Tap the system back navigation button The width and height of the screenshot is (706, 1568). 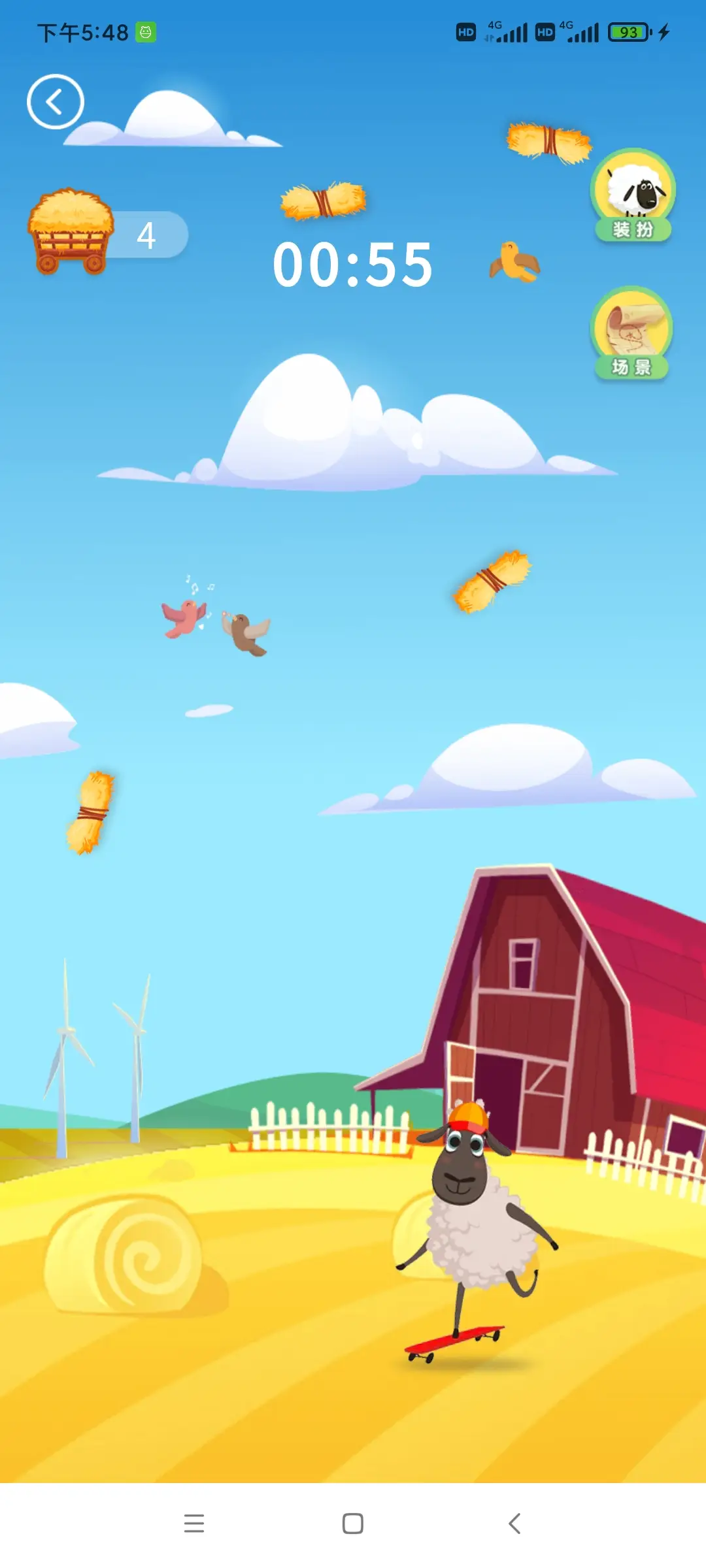514,1524
